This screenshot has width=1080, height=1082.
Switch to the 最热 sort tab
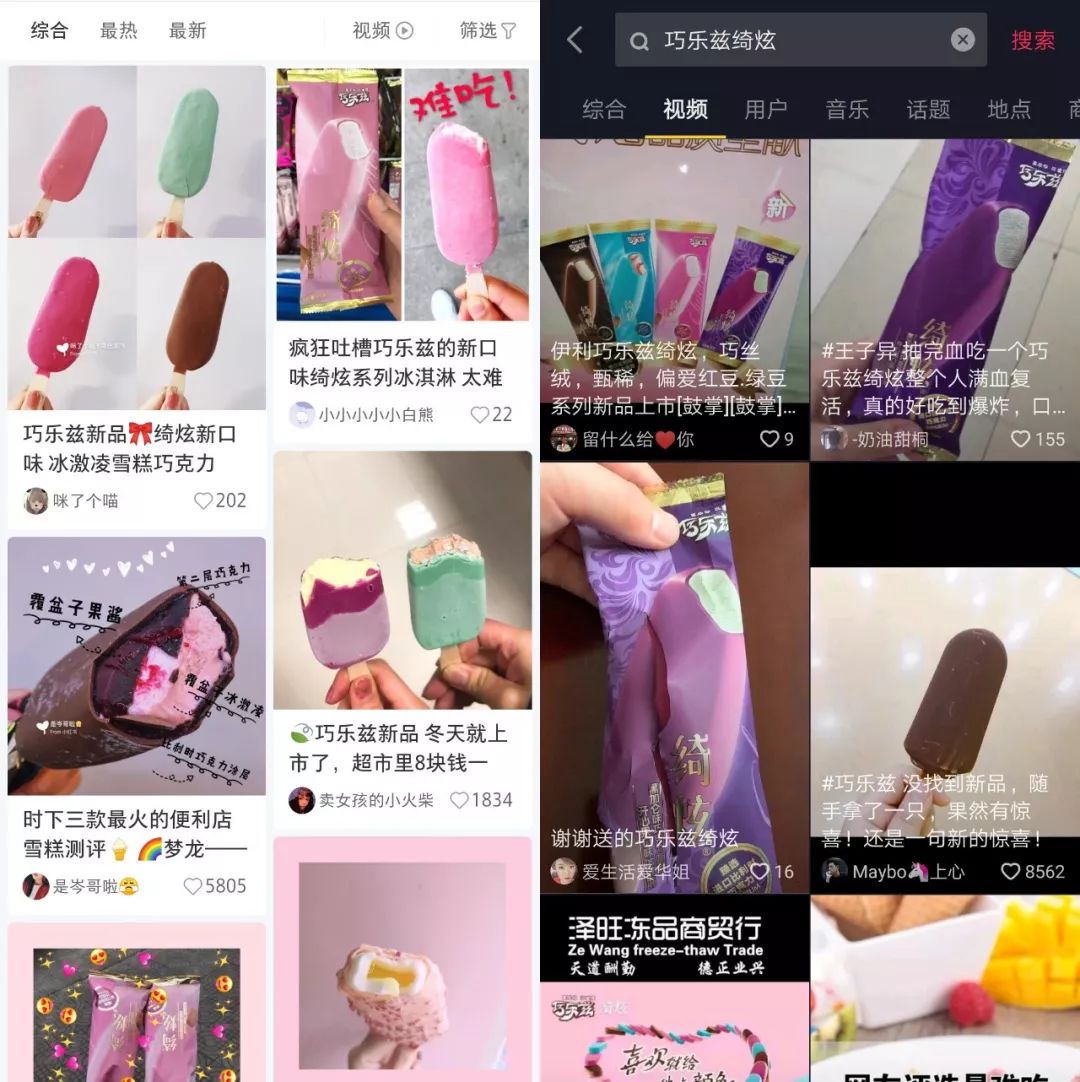118,31
